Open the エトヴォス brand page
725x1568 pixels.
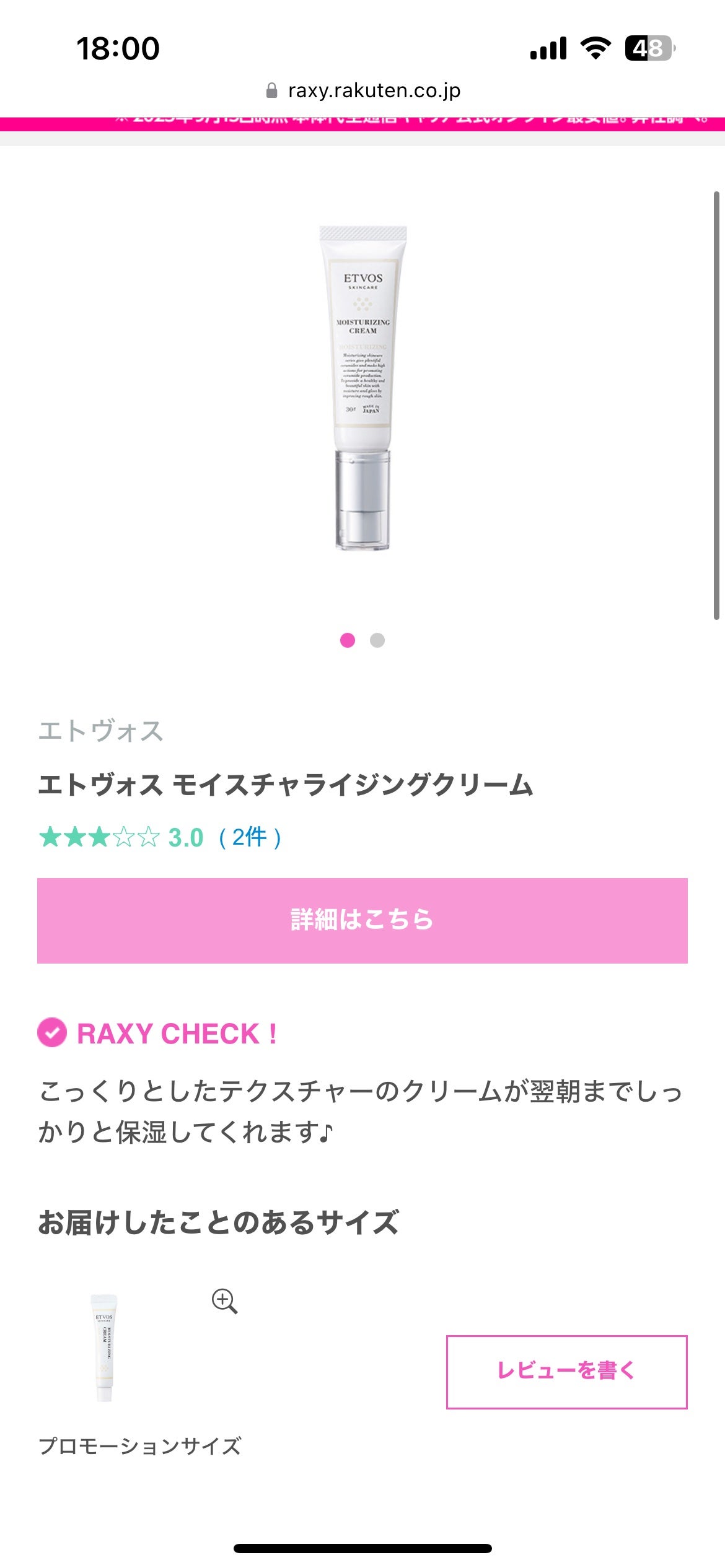[99, 731]
